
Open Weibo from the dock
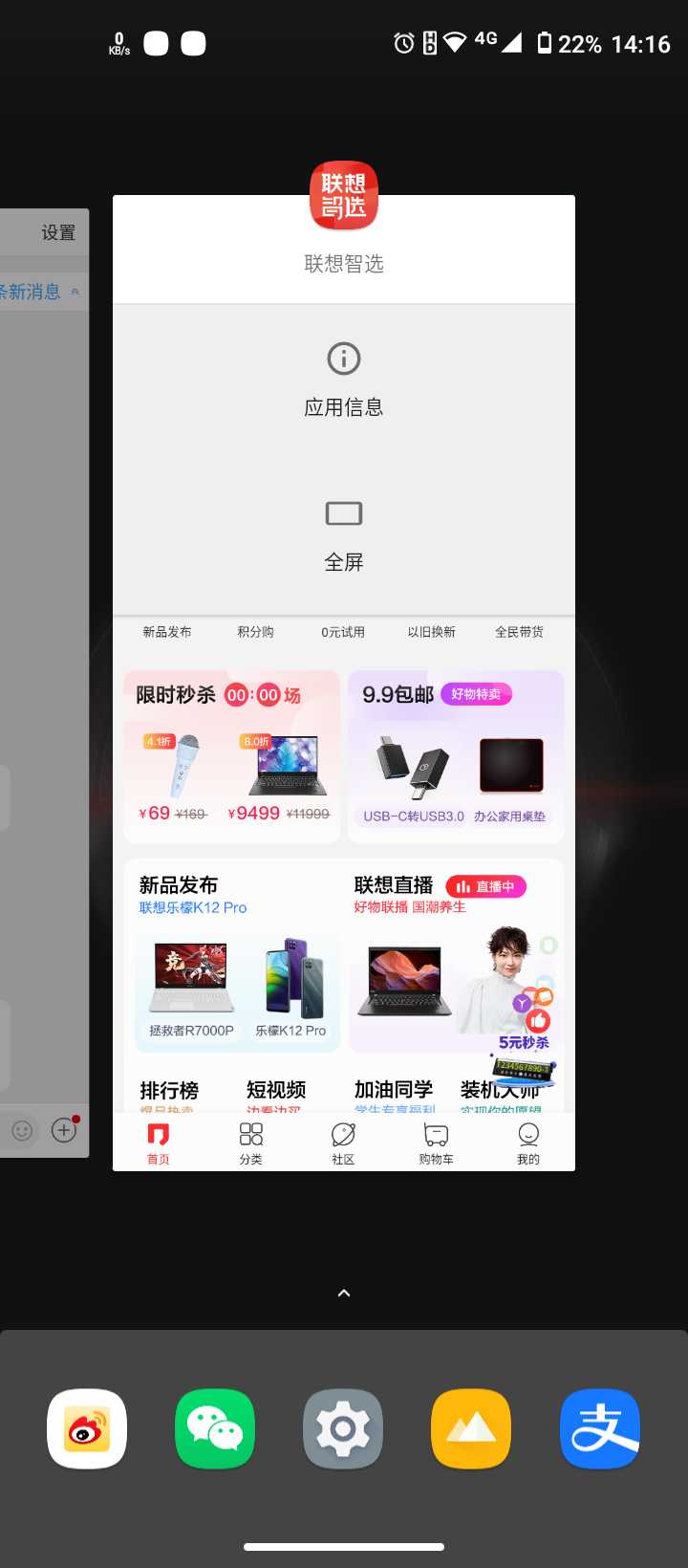point(87,1428)
